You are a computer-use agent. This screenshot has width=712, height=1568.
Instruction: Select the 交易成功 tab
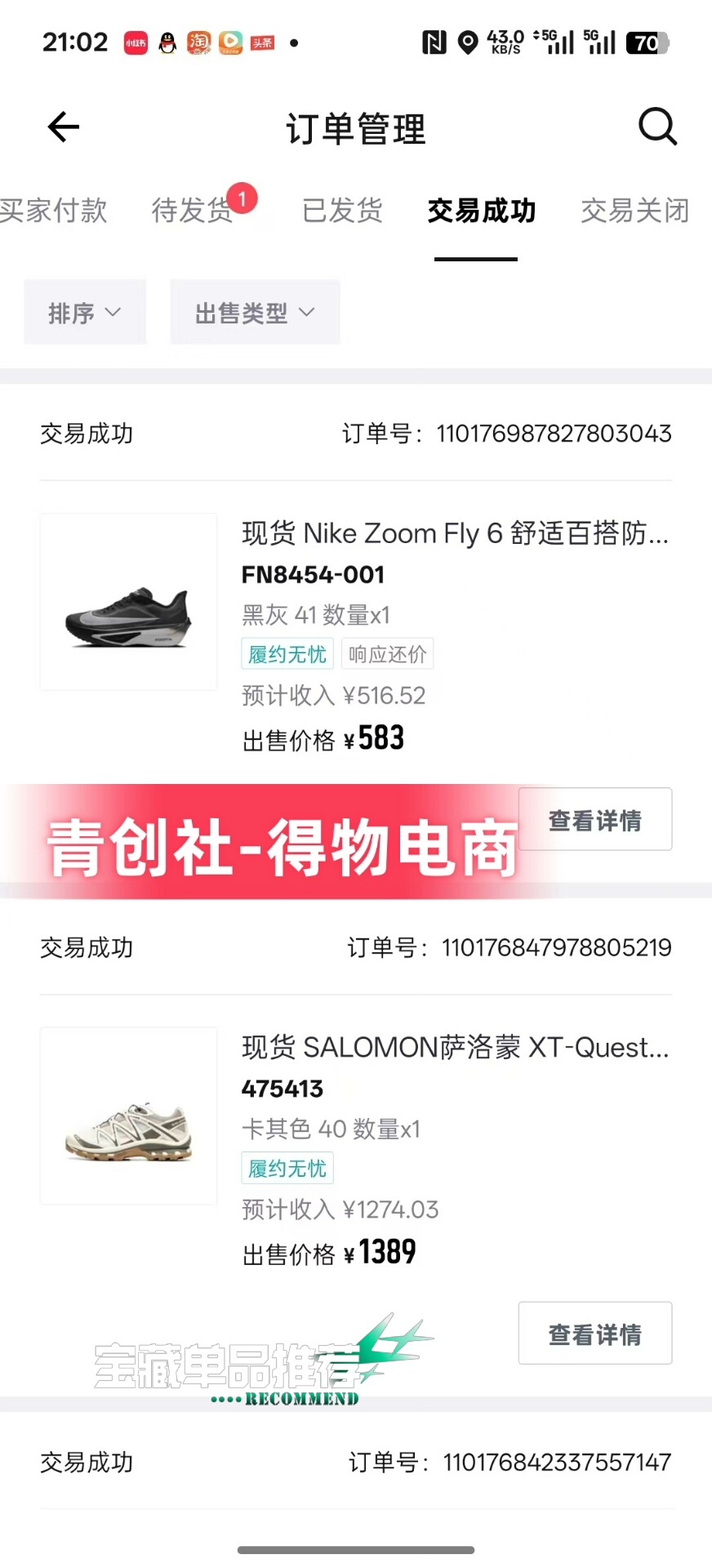pos(481,211)
